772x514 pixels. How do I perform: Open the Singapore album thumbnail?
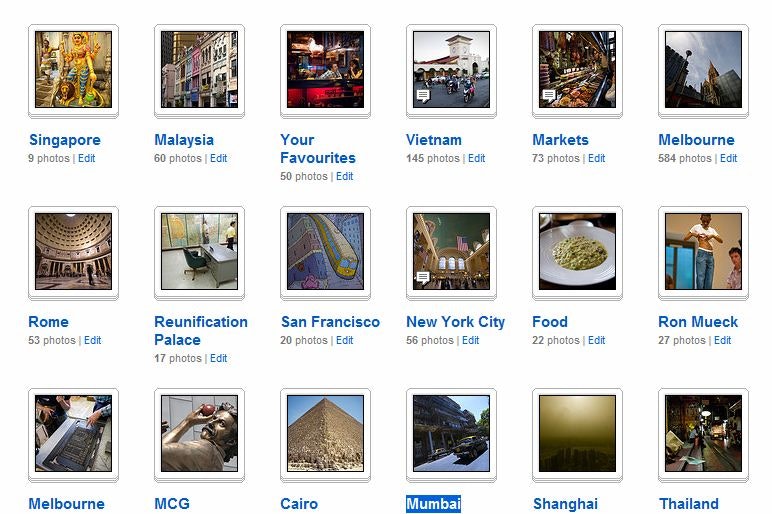coord(73,69)
